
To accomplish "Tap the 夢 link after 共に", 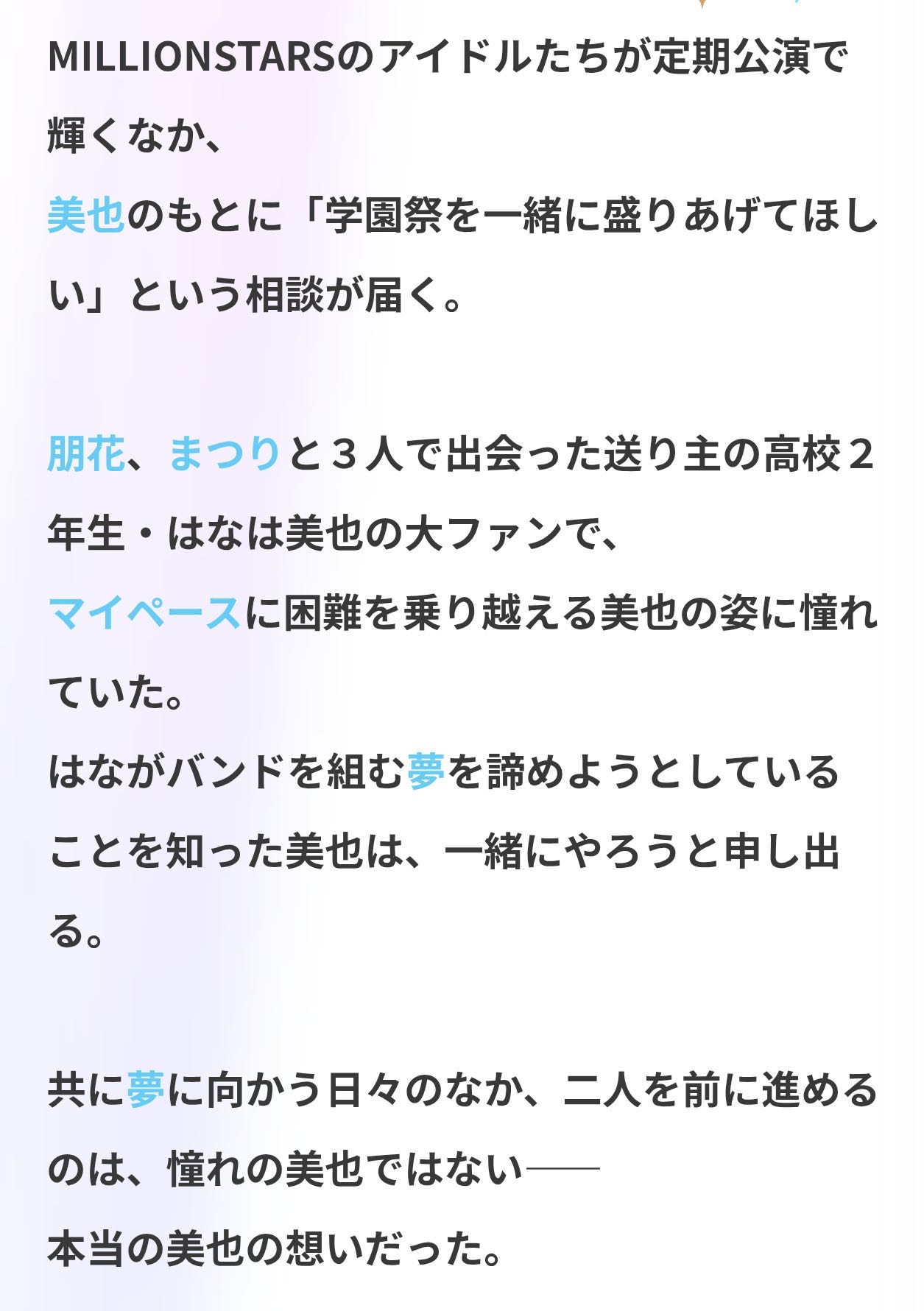I will [146, 1089].
